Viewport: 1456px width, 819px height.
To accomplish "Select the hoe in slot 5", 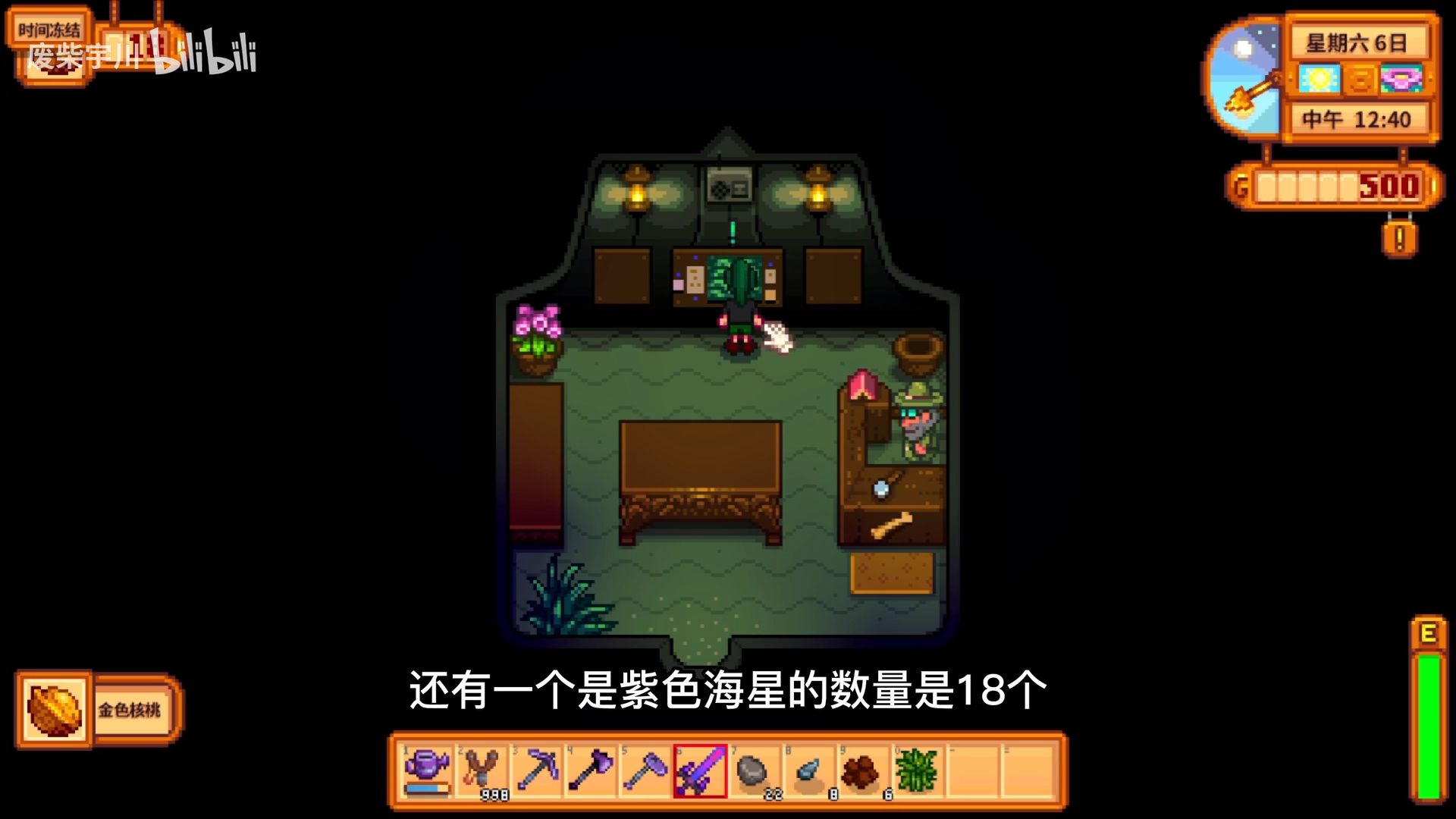I will pos(645,770).
